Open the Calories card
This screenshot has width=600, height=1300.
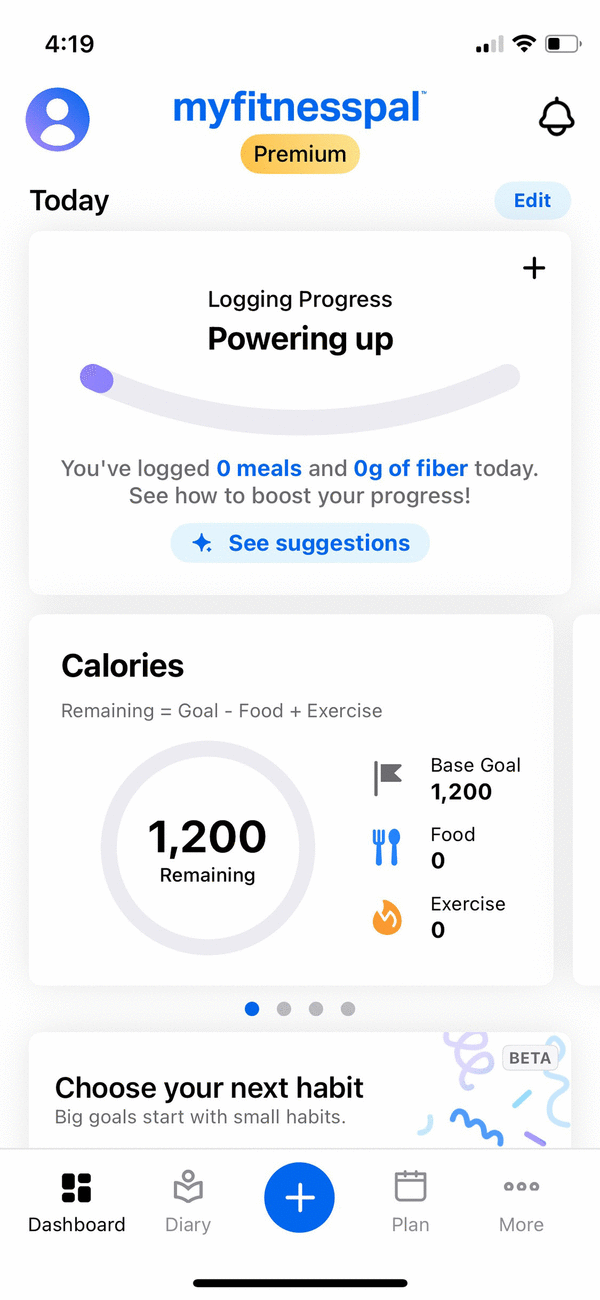(291, 800)
